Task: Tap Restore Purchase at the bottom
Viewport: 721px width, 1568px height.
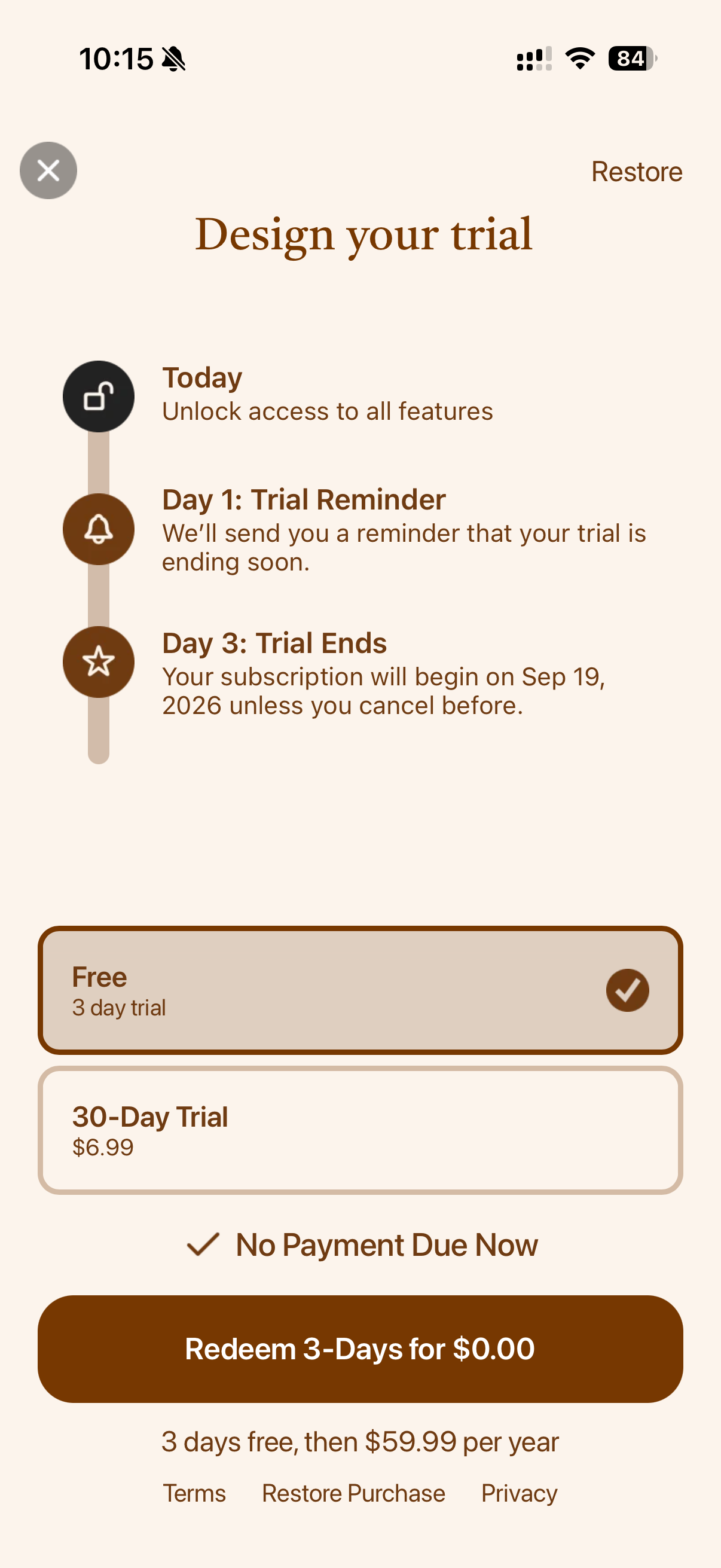Action: pos(353,1493)
